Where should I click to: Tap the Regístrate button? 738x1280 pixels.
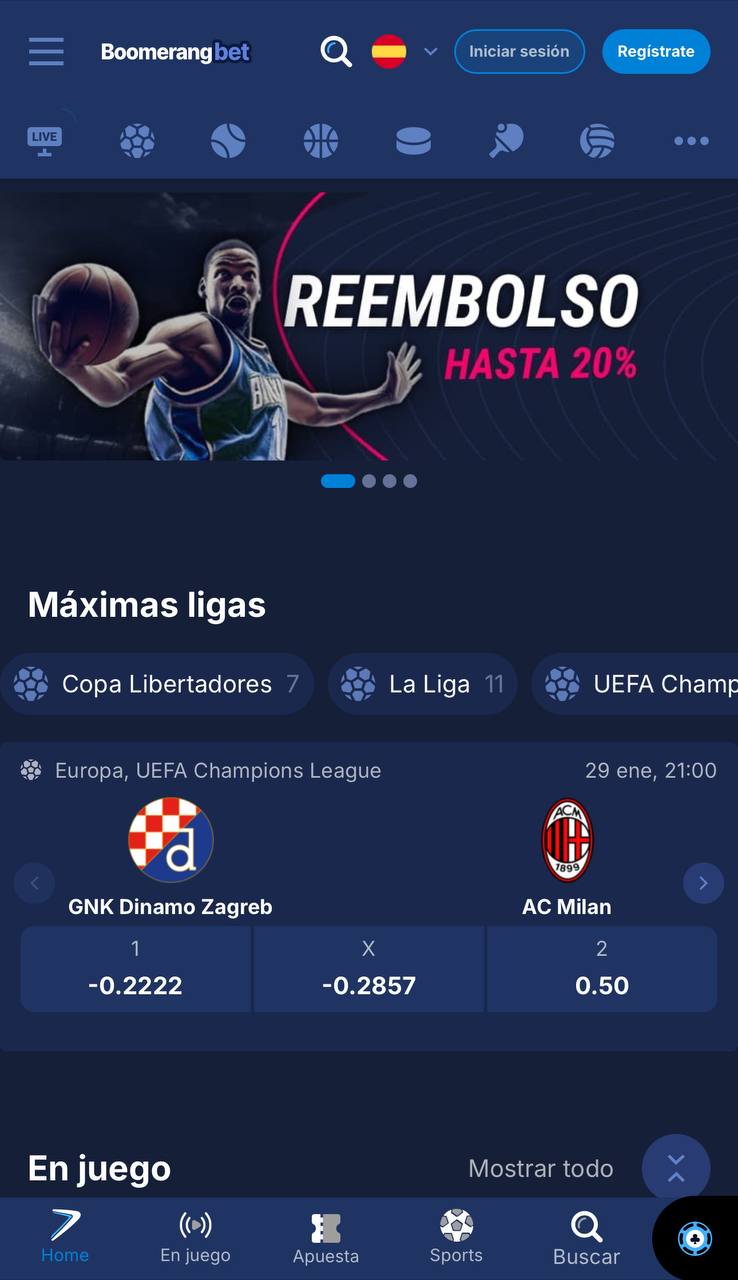point(656,51)
